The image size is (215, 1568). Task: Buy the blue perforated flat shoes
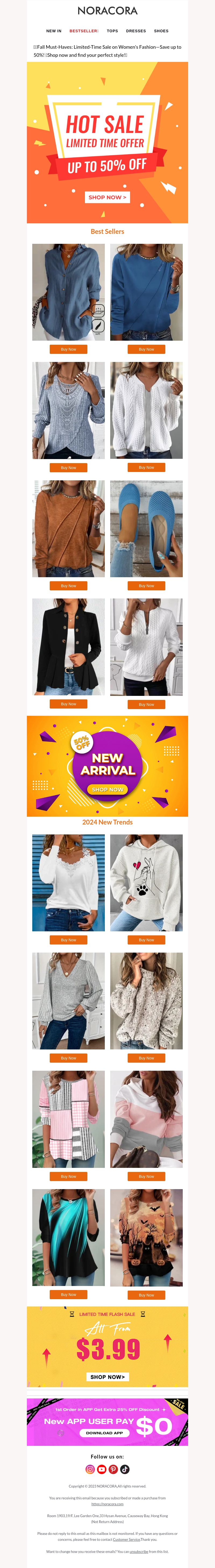tap(146, 586)
